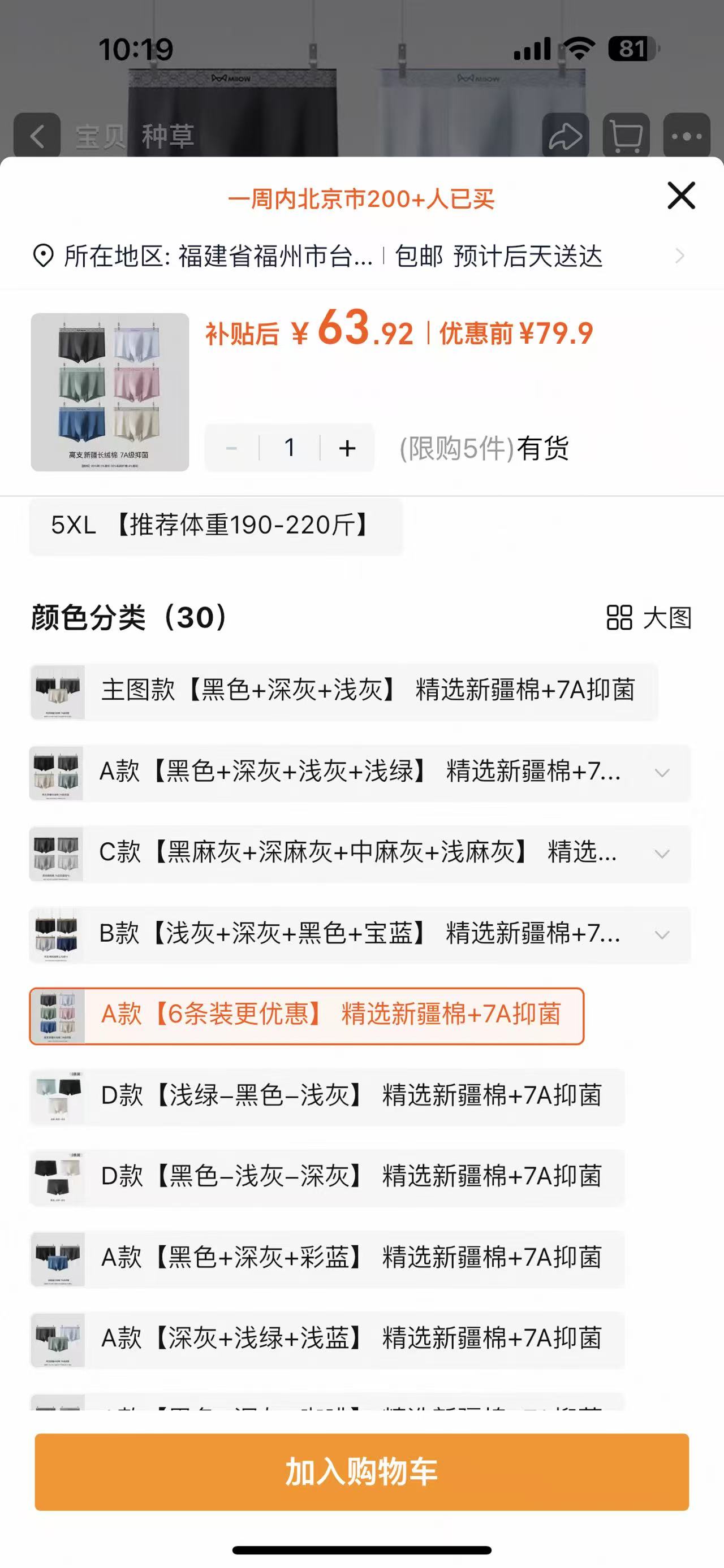Switch color list to 大图 view
724x1568 pixels.
click(649, 618)
